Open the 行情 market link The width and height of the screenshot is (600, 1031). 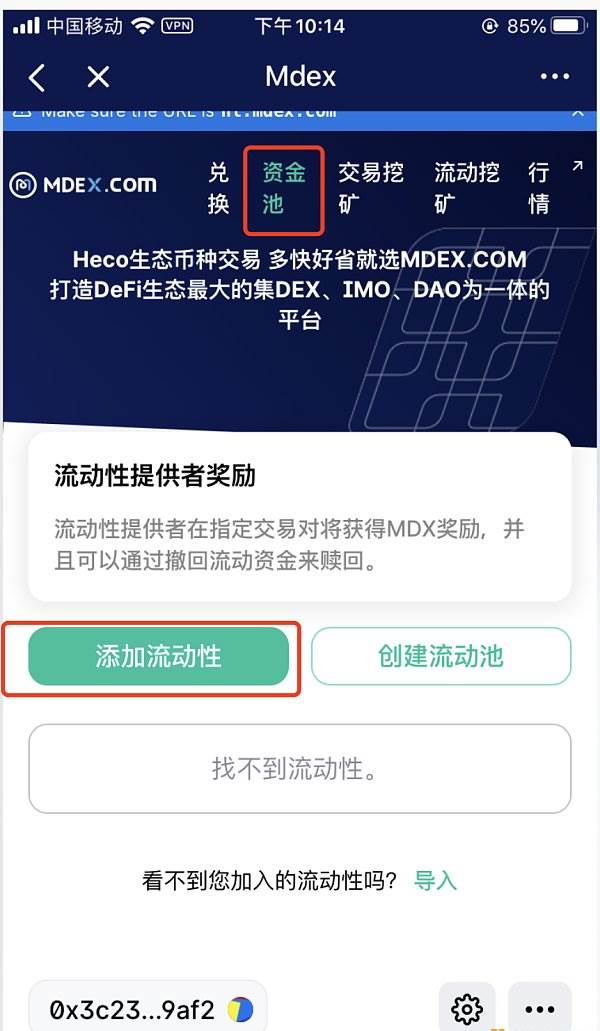pyautogui.click(x=540, y=187)
